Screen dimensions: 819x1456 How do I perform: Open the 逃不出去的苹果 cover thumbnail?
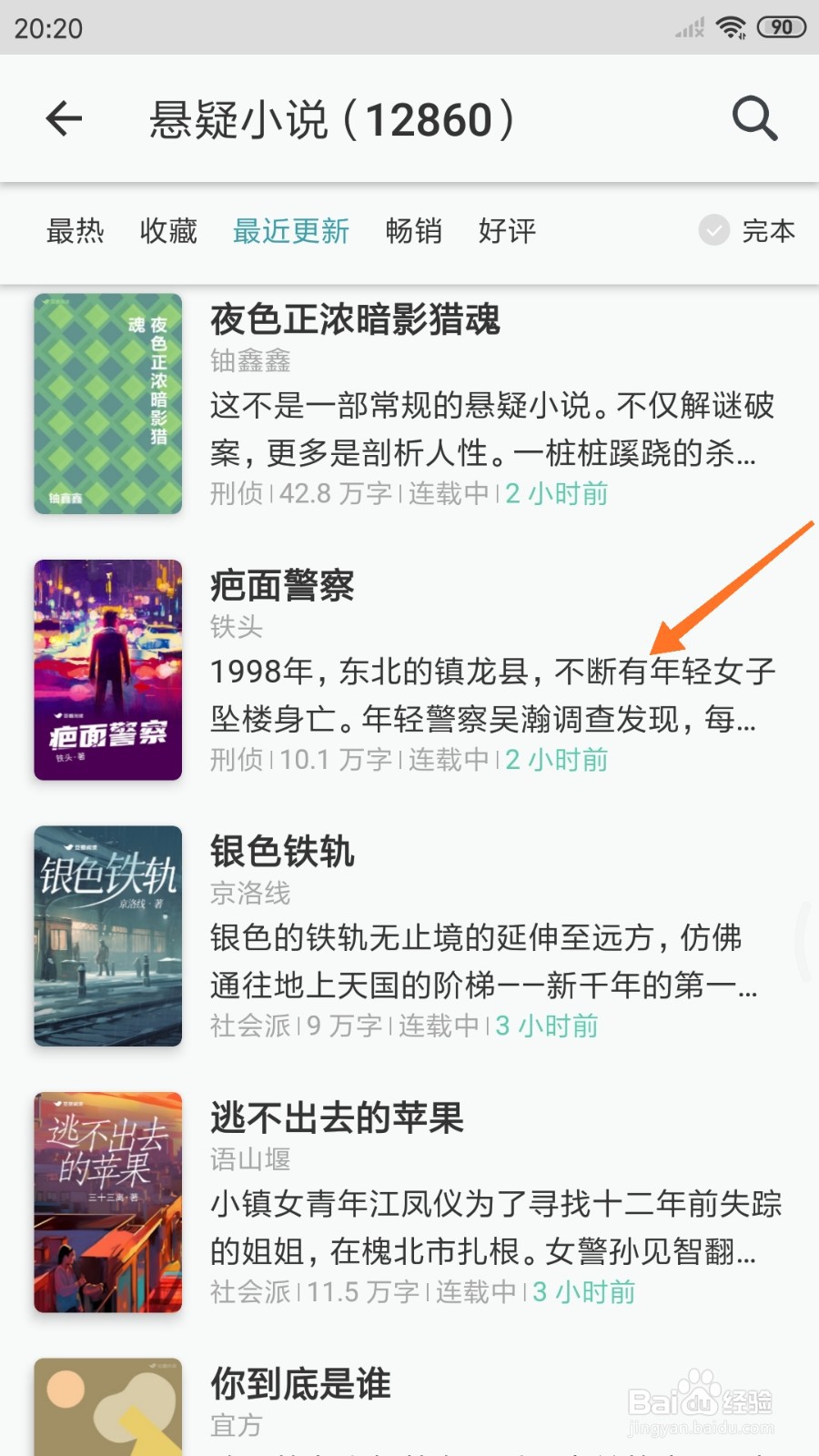[x=106, y=1202]
